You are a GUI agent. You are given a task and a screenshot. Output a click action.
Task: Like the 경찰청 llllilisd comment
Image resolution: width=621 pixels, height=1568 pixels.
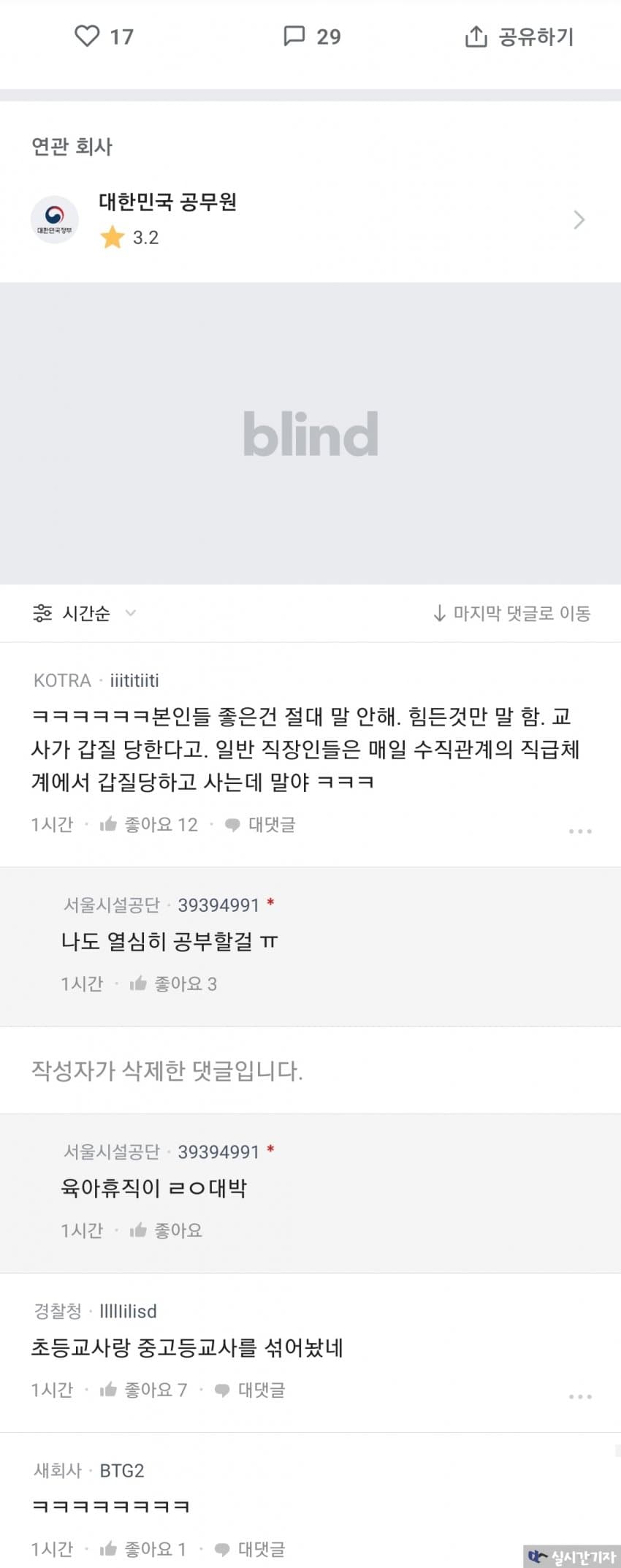pos(143,1390)
